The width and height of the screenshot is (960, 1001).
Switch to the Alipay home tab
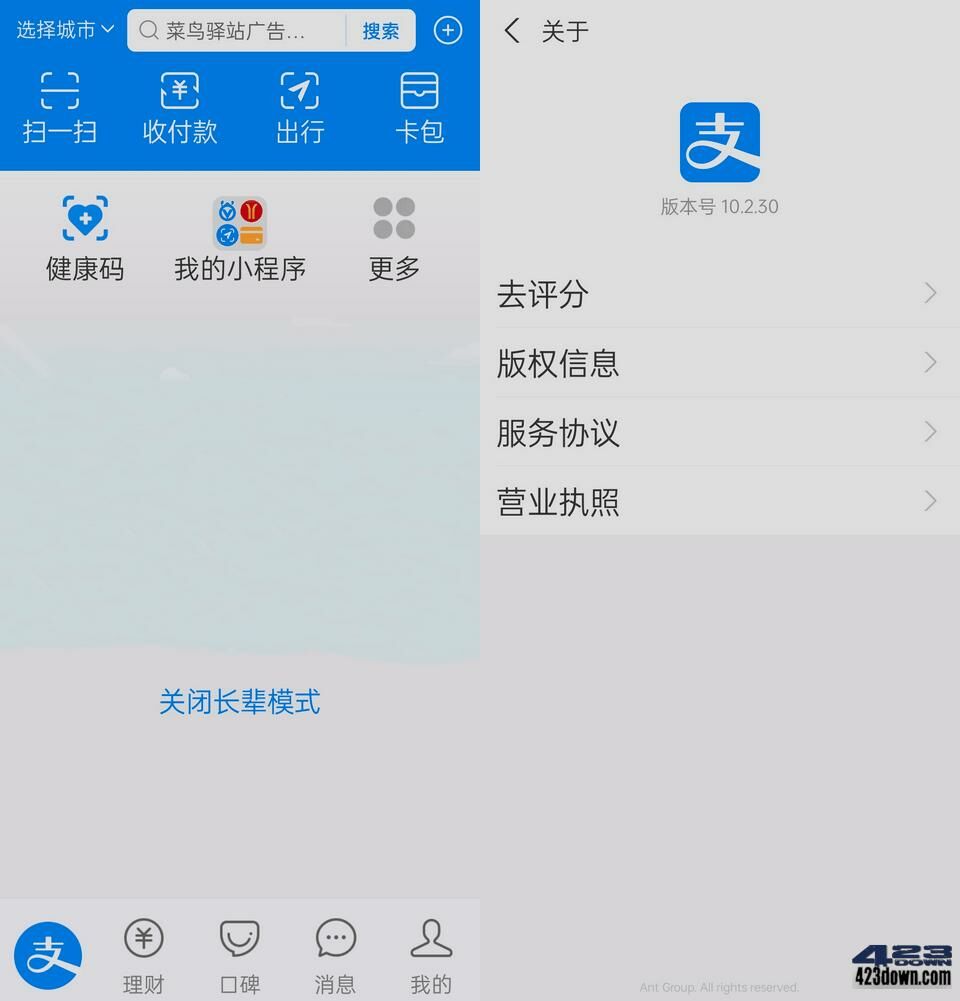point(48,955)
